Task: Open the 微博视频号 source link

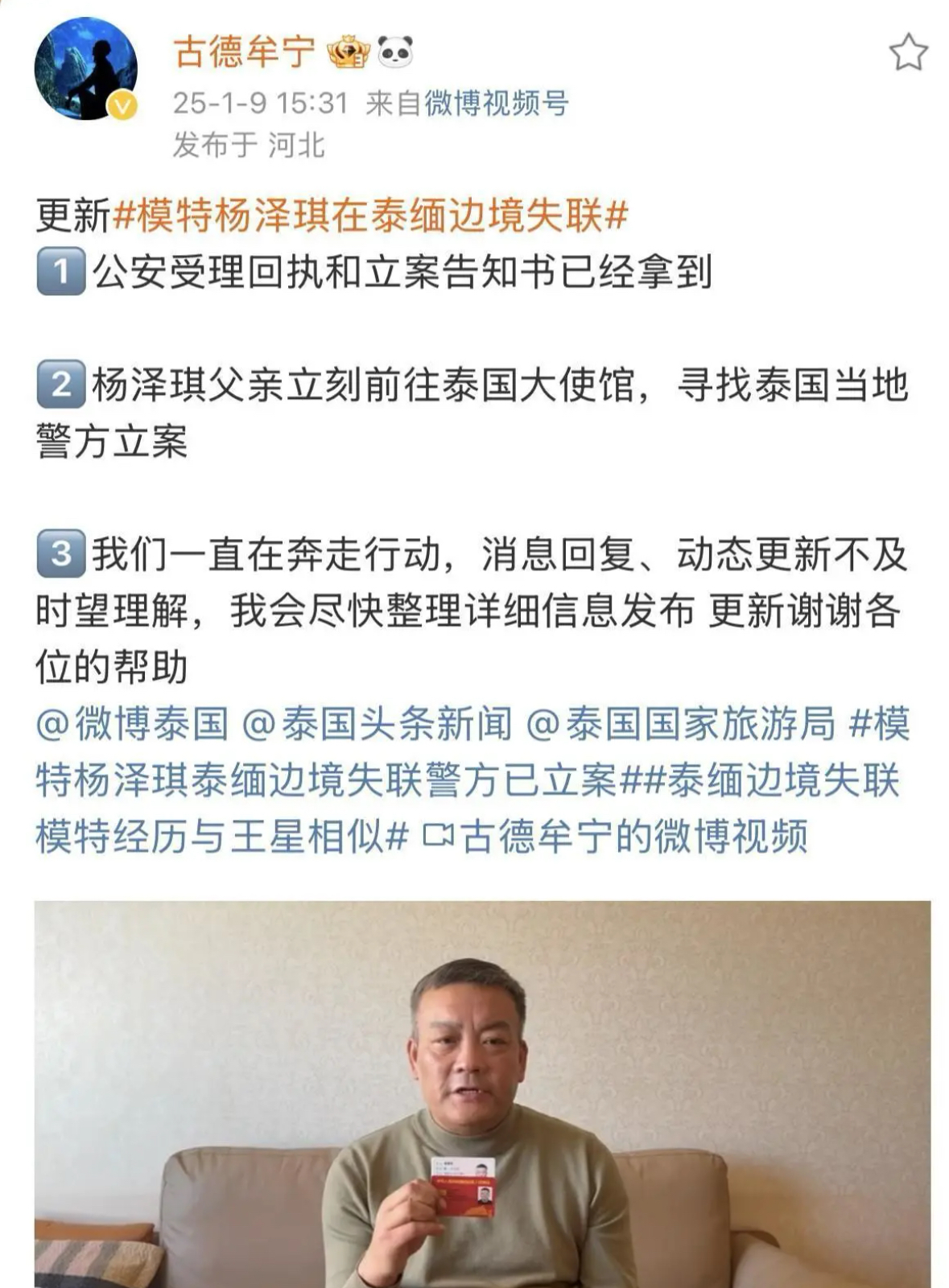Action: tap(496, 104)
